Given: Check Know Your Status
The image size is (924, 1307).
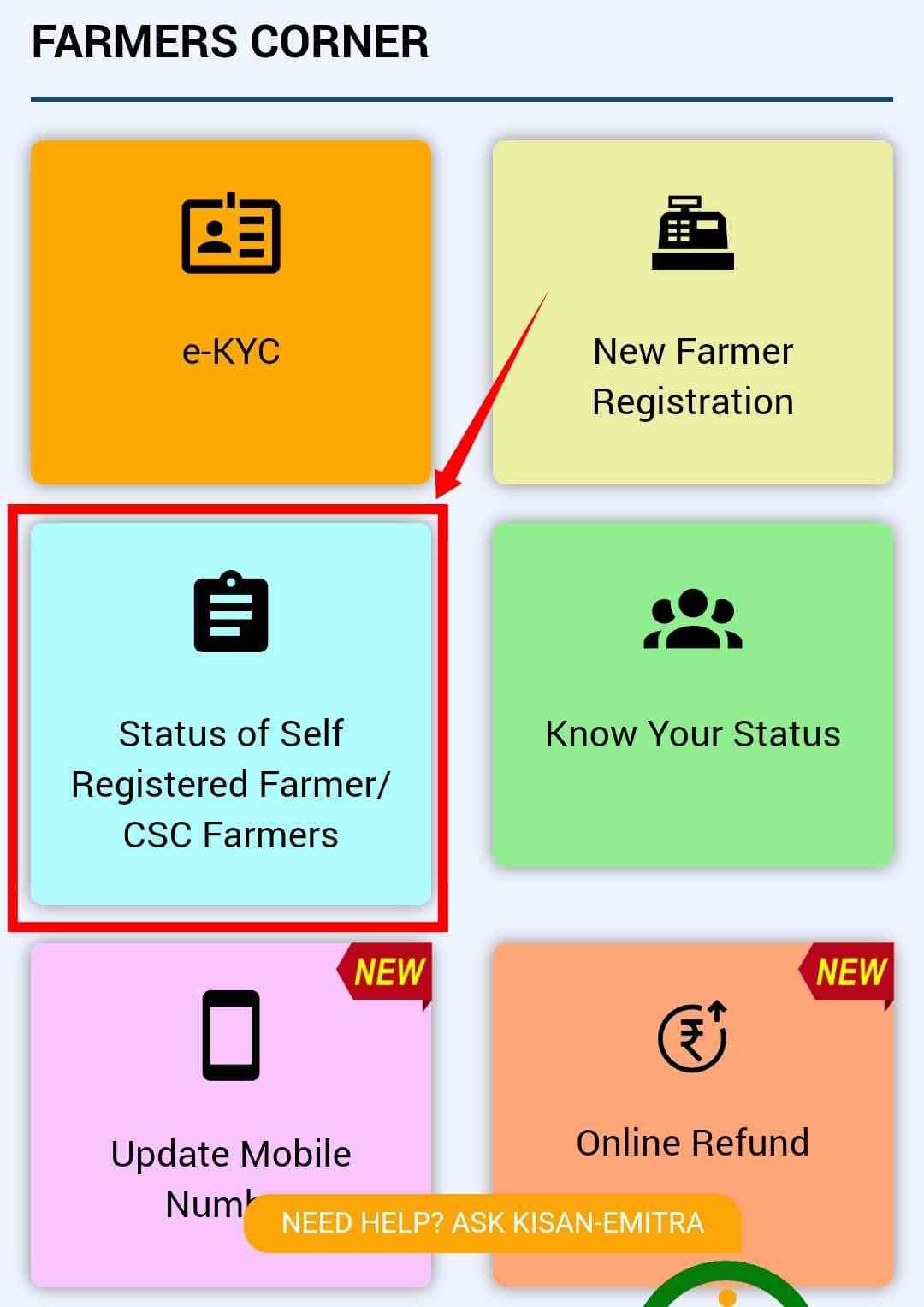Looking at the screenshot, I should pyautogui.click(x=693, y=695).
